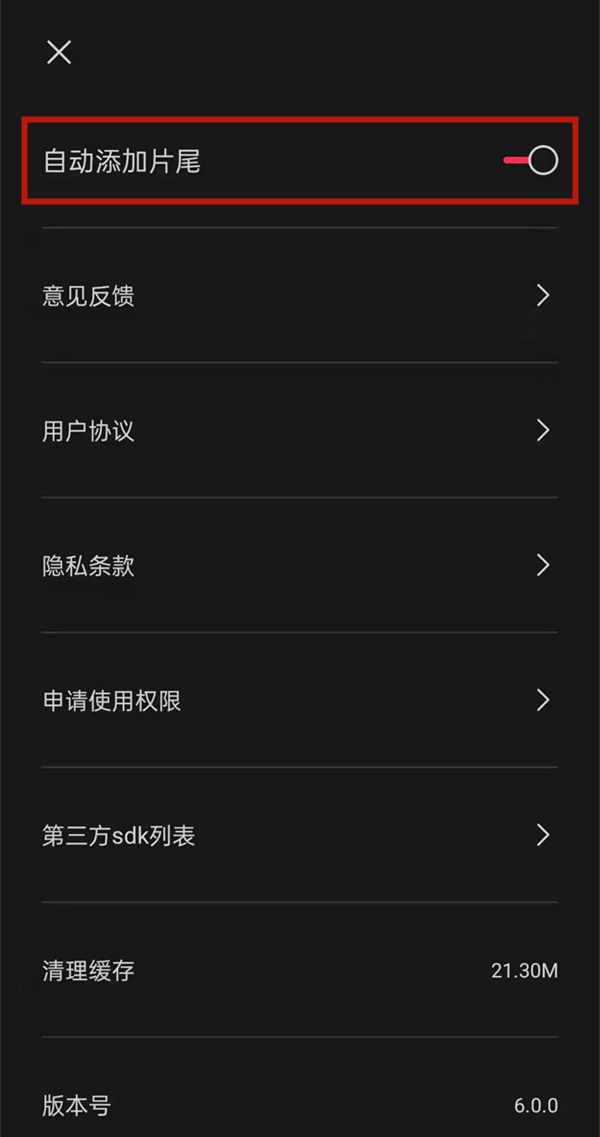Screen dimensions: 600x1137
Task: Close the settings page
Action: click(59, 53)
